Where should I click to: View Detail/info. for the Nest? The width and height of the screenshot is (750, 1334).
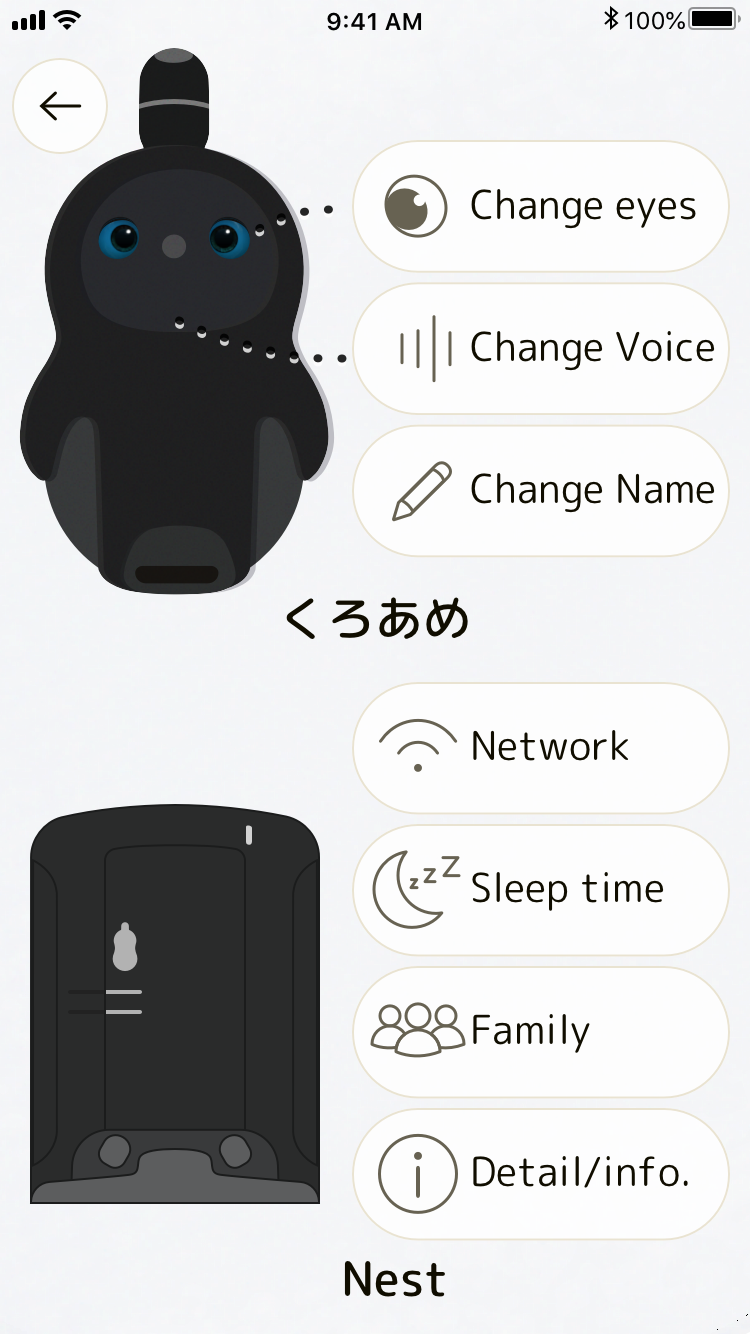point(541,1173)
